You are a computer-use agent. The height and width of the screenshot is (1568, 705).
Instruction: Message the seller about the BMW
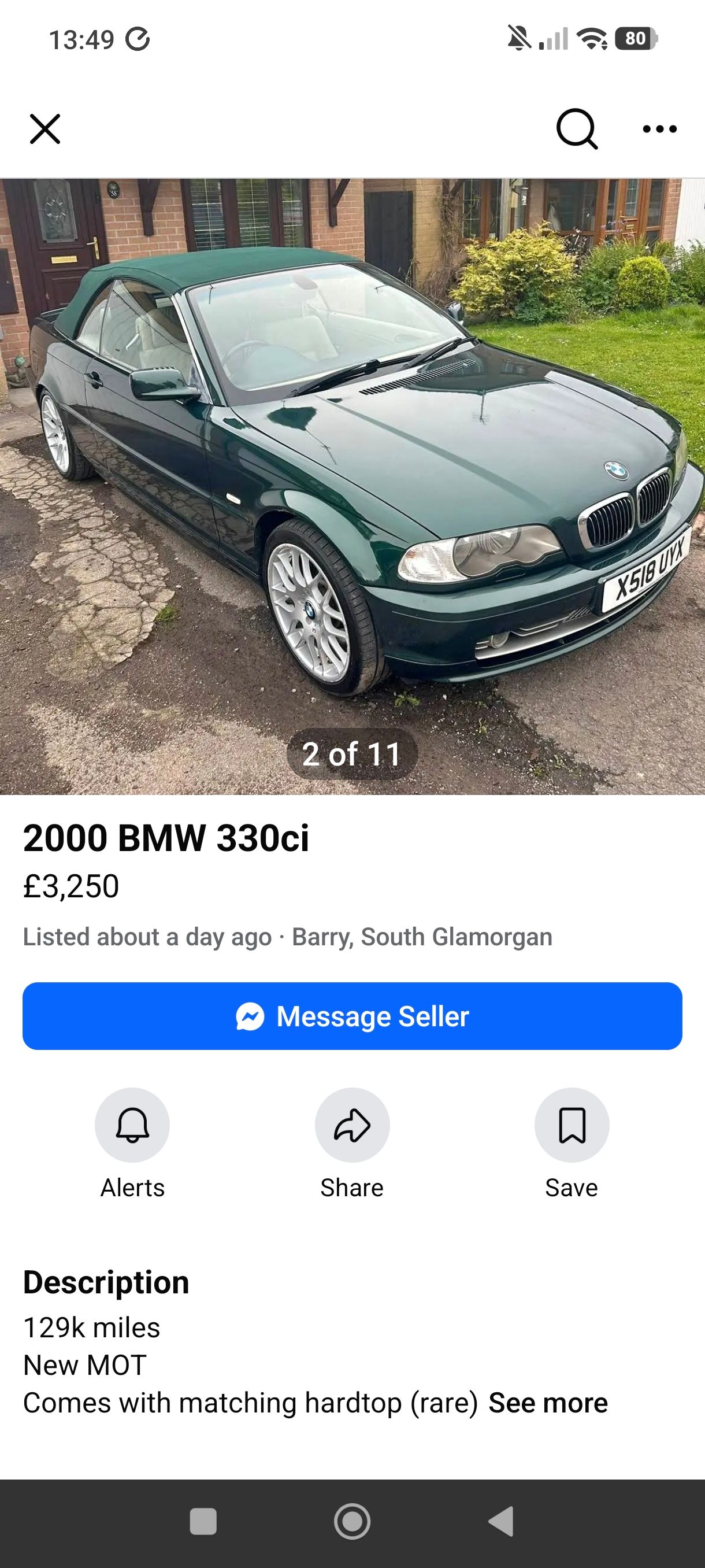click(x=352, y=1016)
